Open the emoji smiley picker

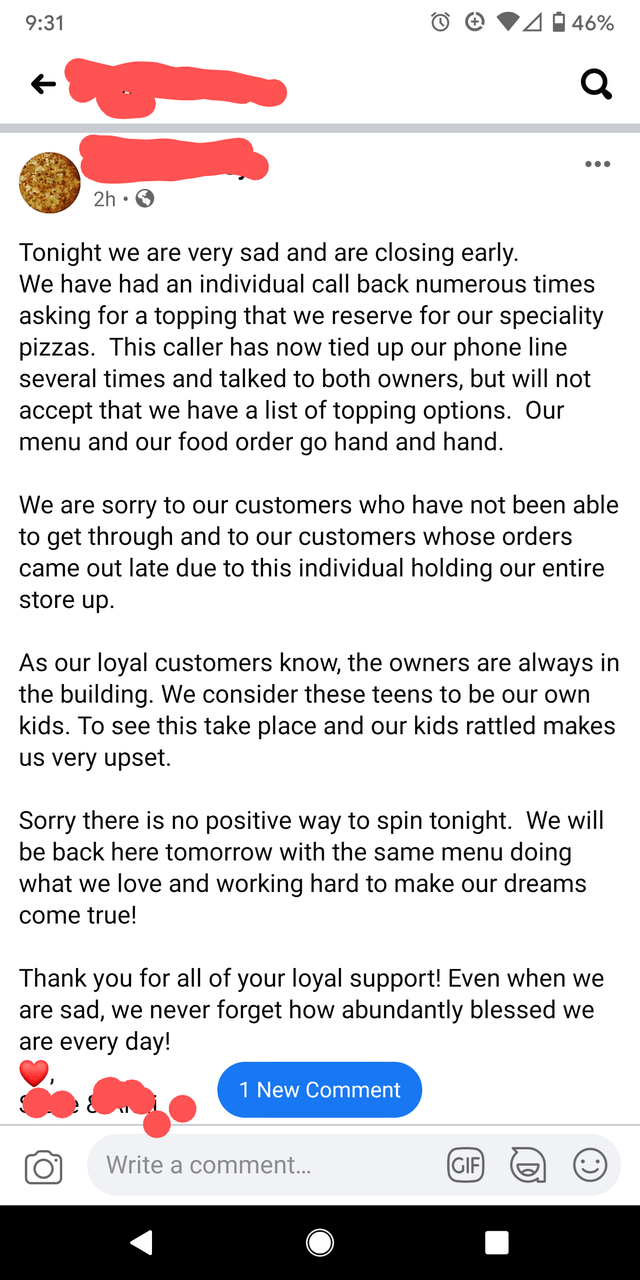coord(589,1165)
